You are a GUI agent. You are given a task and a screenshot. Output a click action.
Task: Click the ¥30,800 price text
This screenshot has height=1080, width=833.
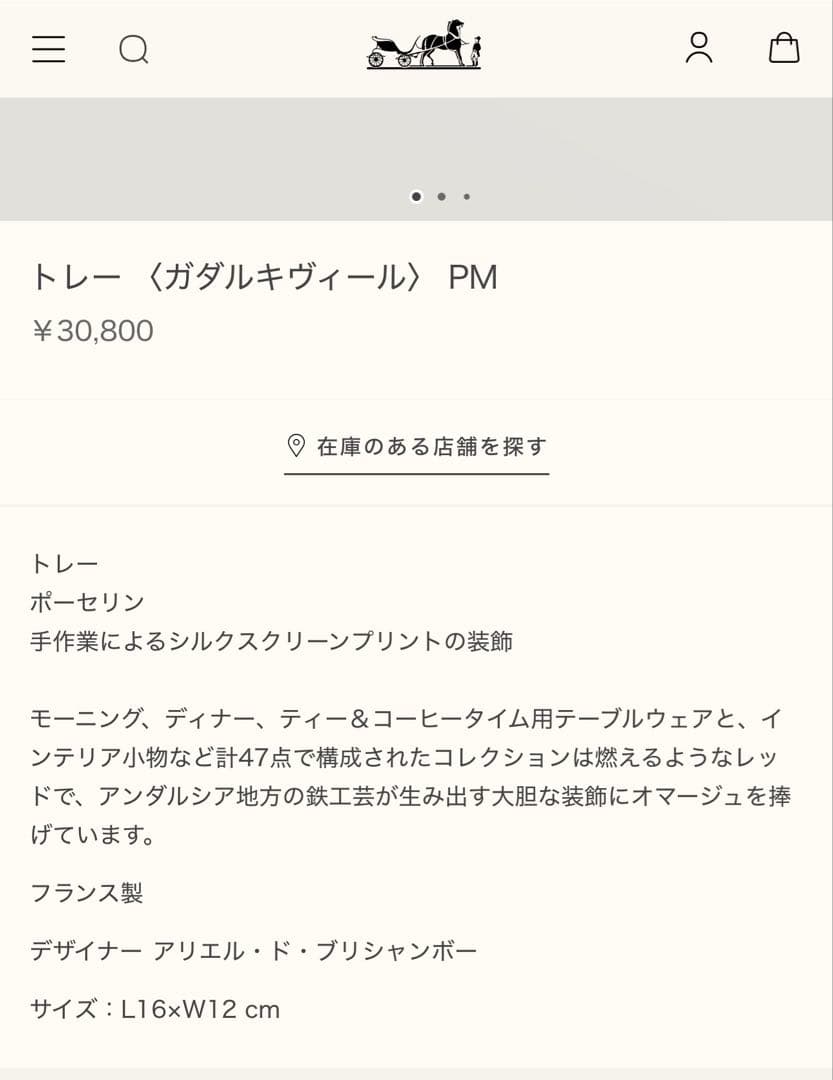point(91,331)
